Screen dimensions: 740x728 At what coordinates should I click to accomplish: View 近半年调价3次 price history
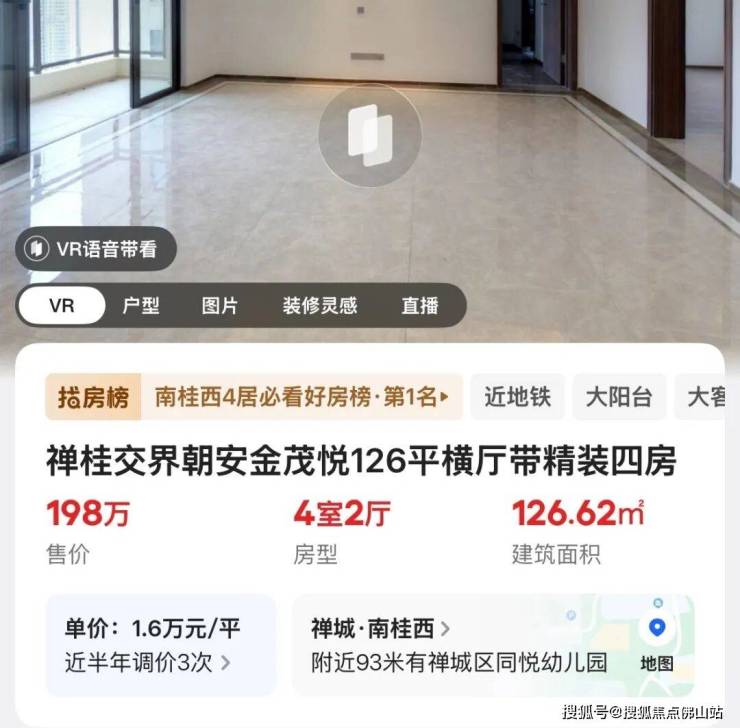tap(149, 661)
